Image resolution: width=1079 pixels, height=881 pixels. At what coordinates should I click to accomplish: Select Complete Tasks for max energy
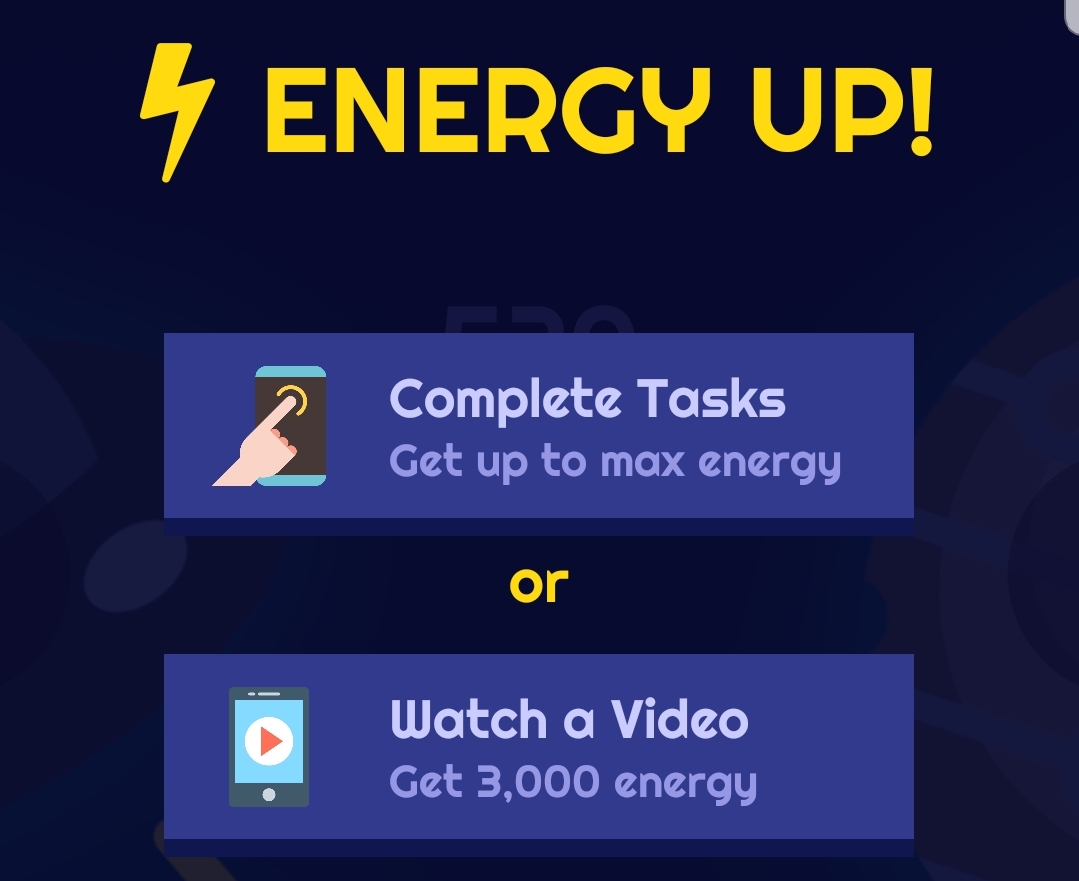click(539, 434)
